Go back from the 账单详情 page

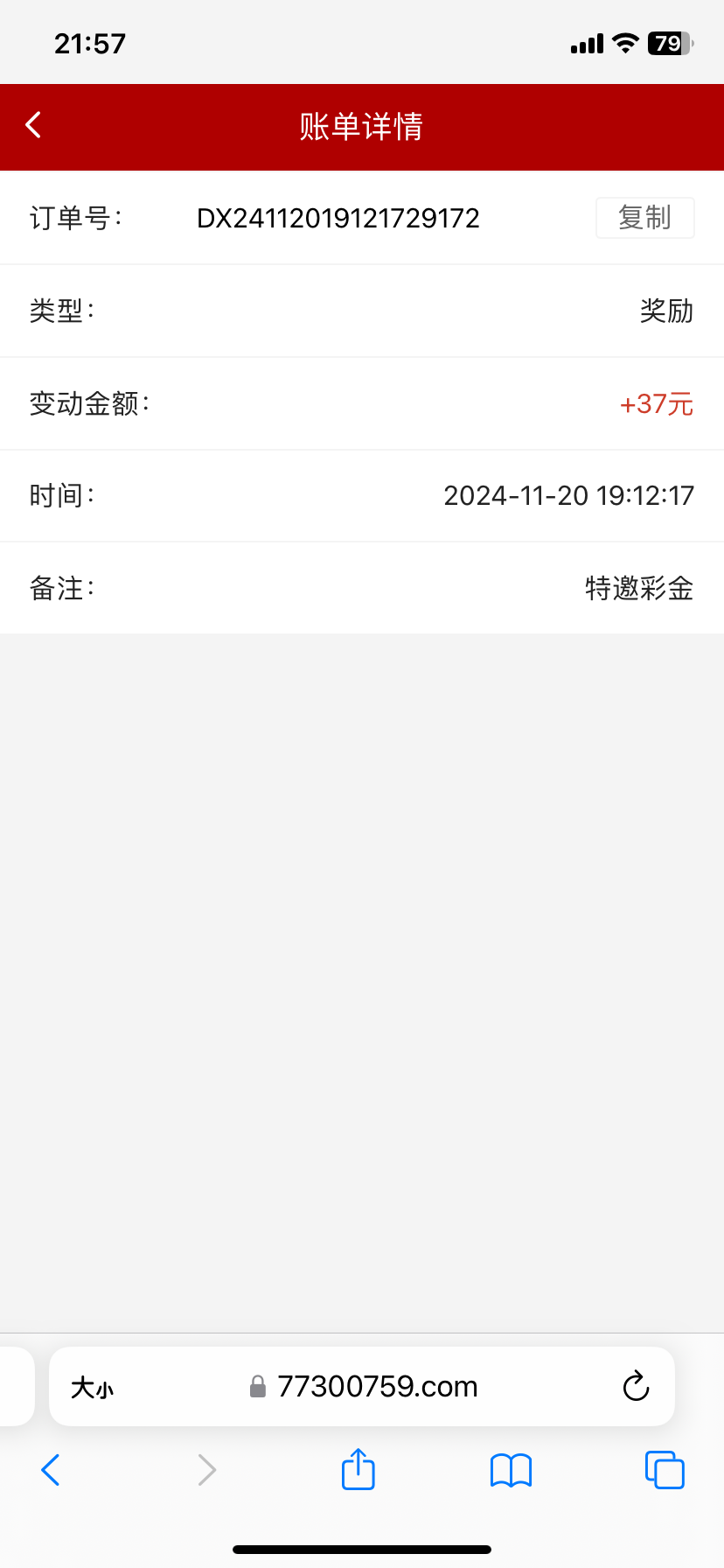coord(33,125)
